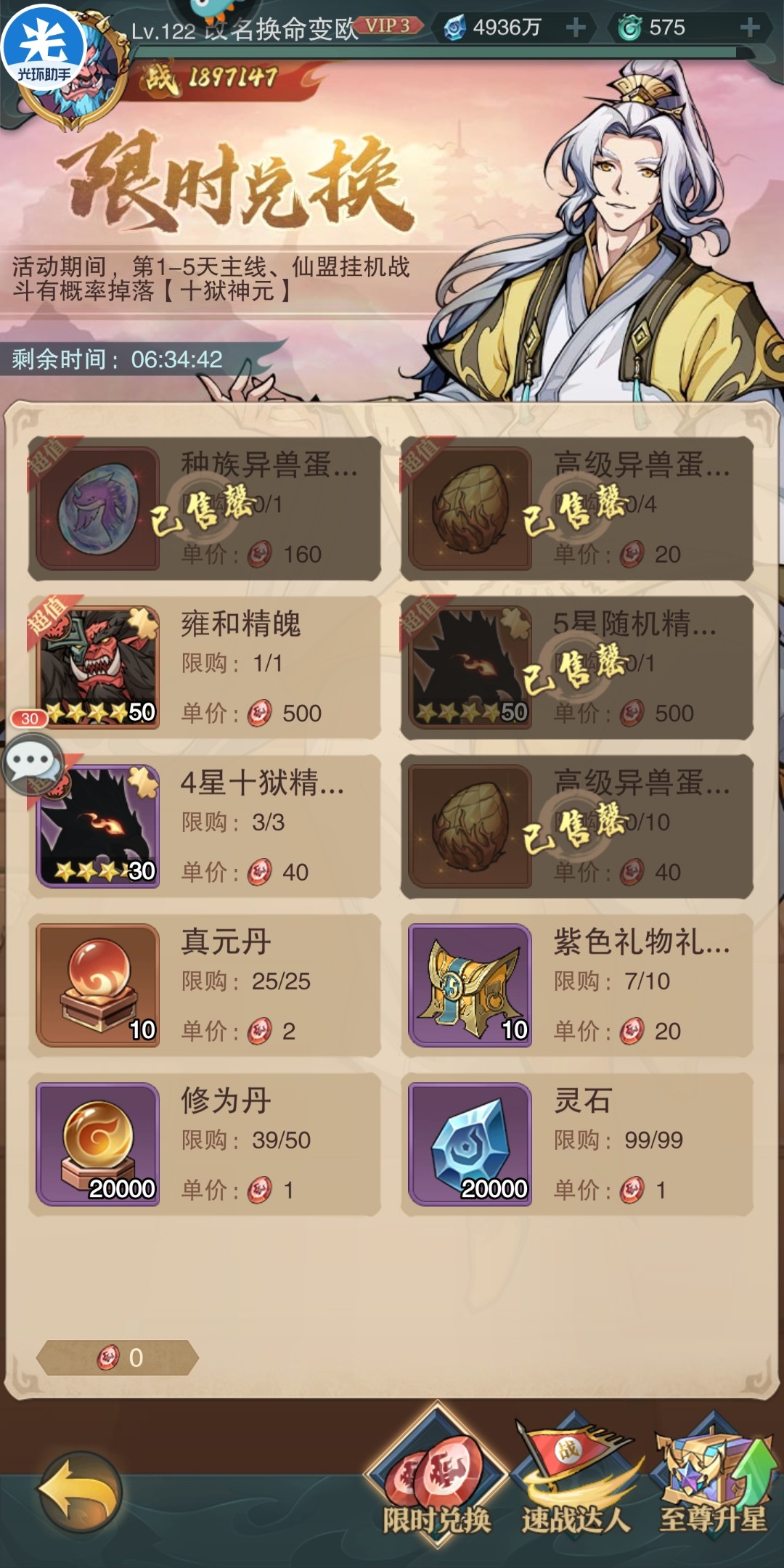Add more currency via plus beside 575

click(750, 28)
